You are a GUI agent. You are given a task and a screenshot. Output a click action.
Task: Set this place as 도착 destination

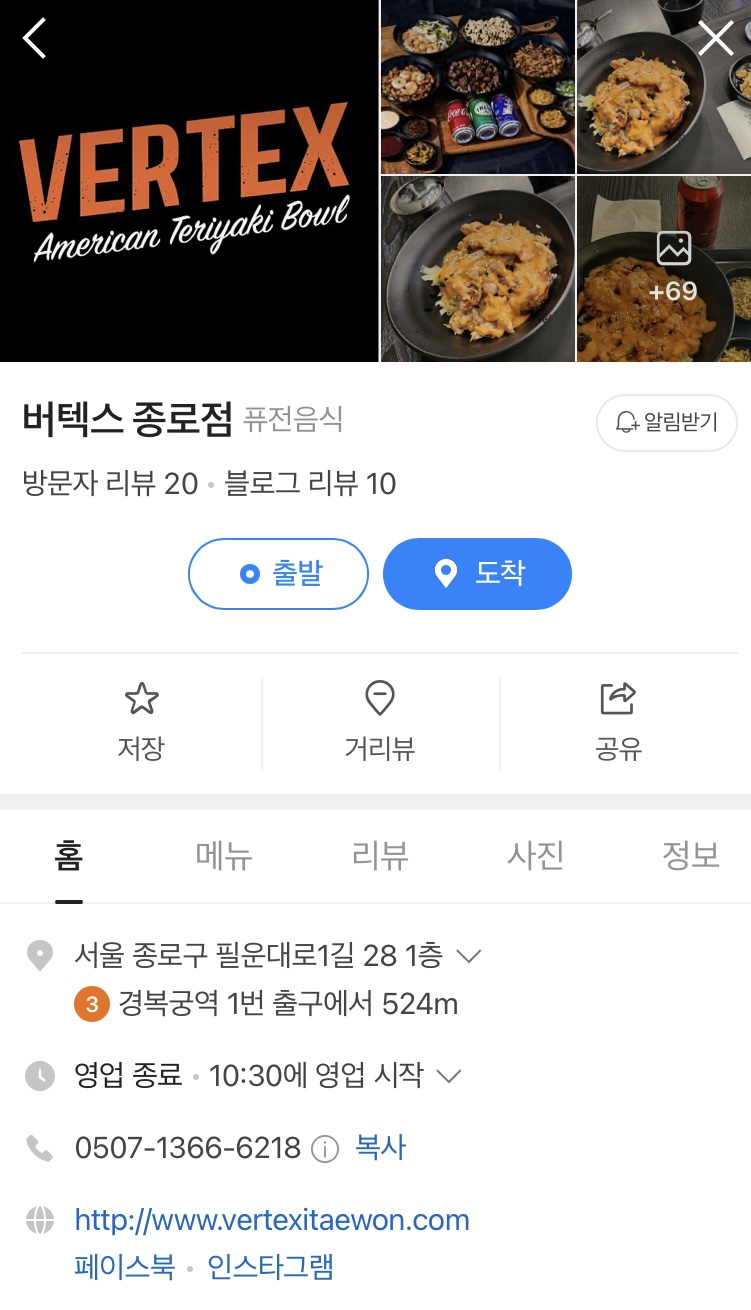tap(477, 574)
